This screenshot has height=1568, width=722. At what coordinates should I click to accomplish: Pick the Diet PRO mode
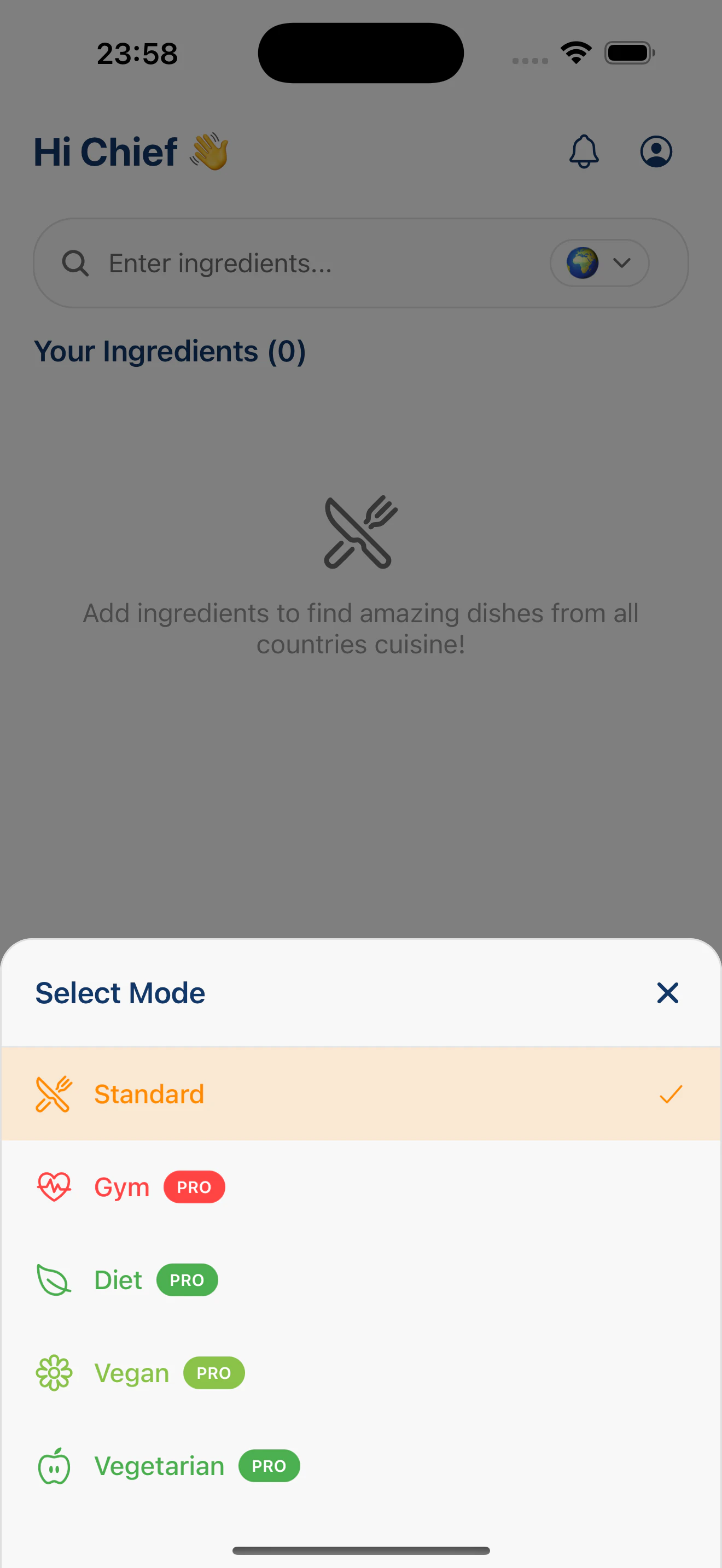[x=361, y=1279]
